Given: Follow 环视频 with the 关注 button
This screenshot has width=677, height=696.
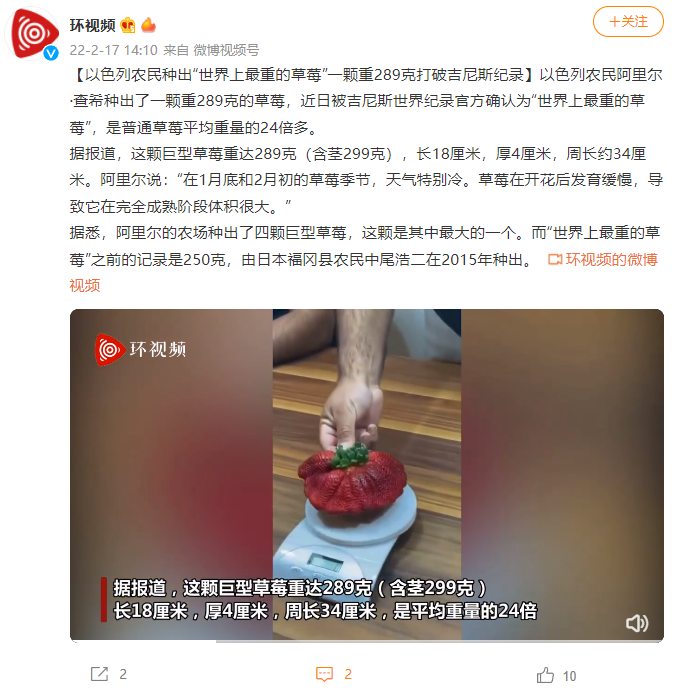Looking at the screenshot, I should 627,21.
